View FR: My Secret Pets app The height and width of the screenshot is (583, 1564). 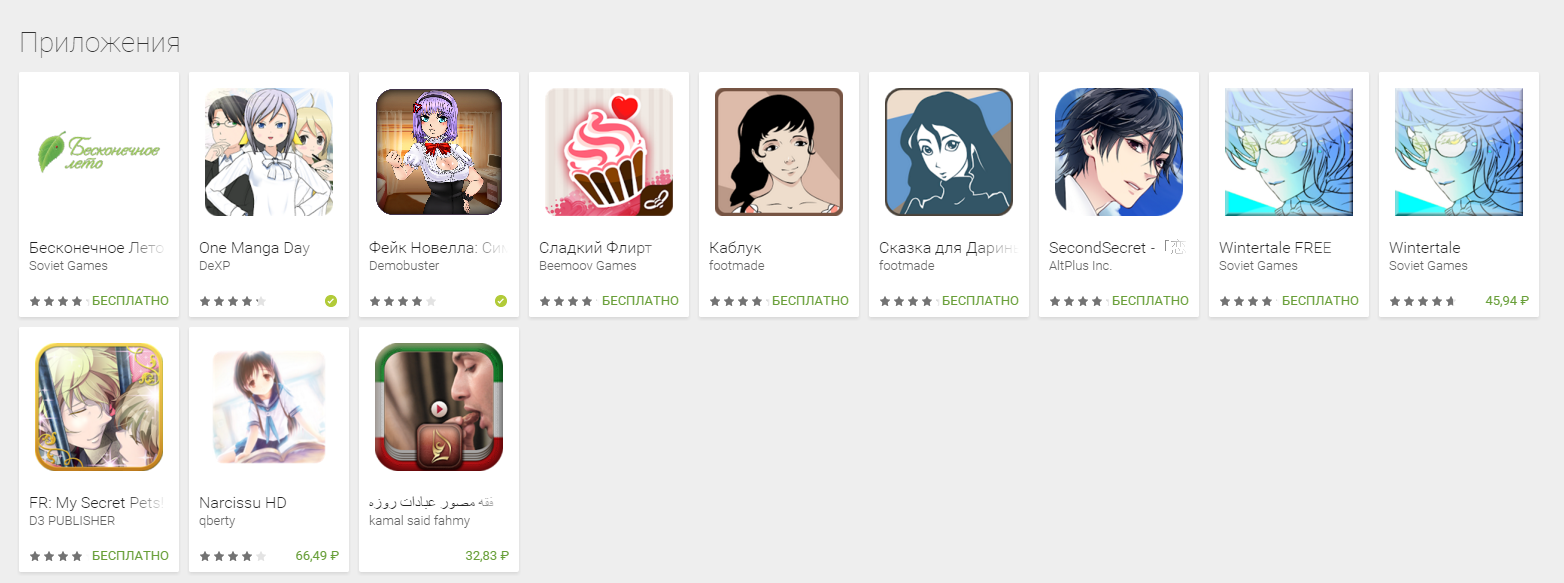(x=99, y=407)
